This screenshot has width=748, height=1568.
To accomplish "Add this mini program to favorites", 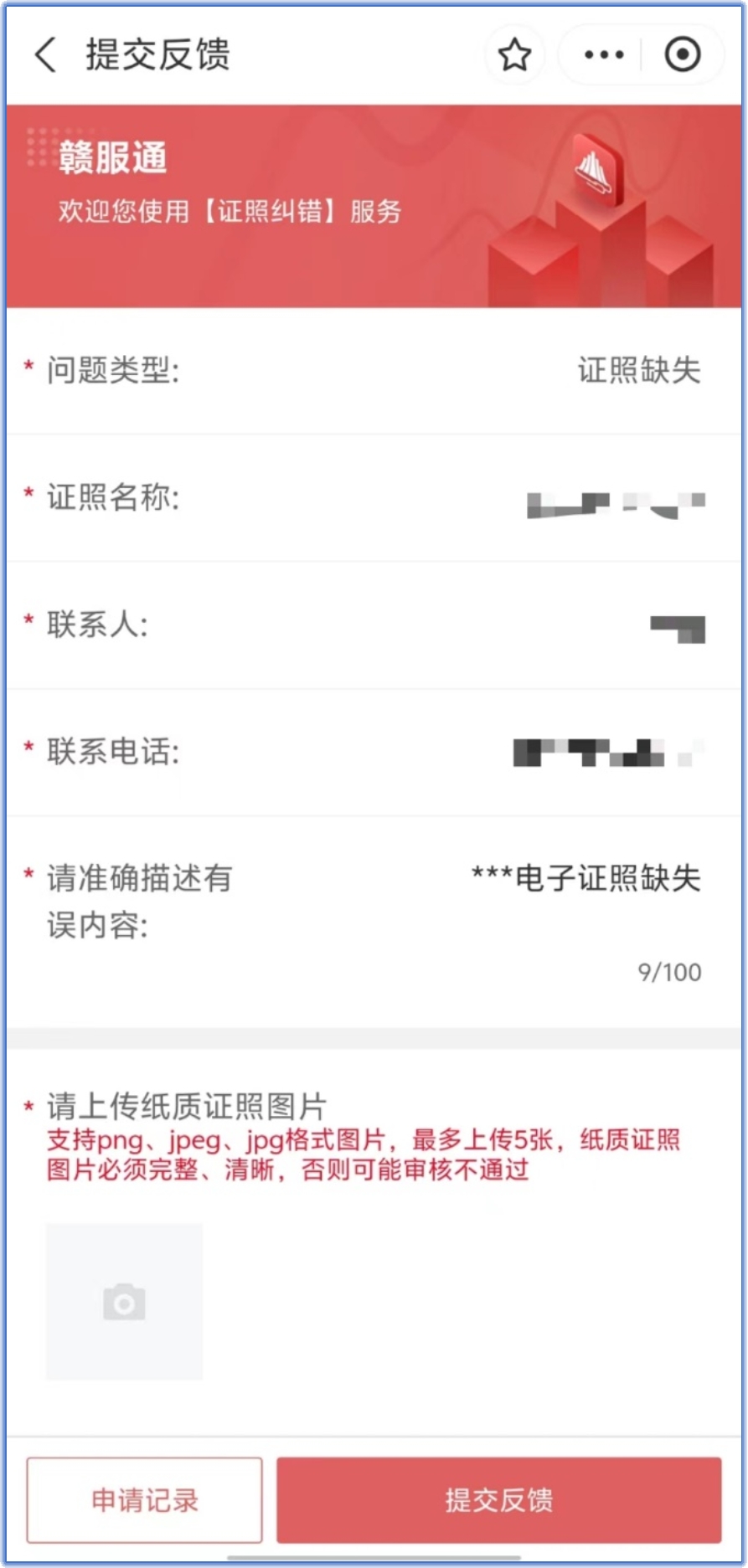I will pyautogui.click(x=514, y=55).
